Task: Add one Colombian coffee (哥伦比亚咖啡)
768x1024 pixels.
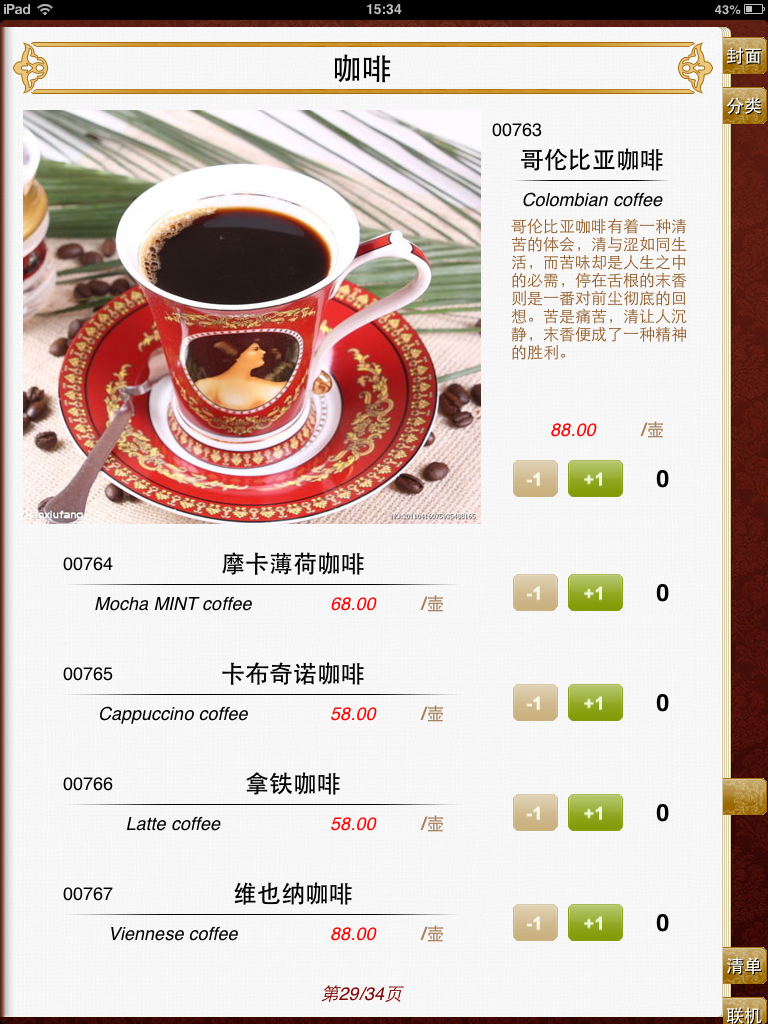Action: point(595,479)
